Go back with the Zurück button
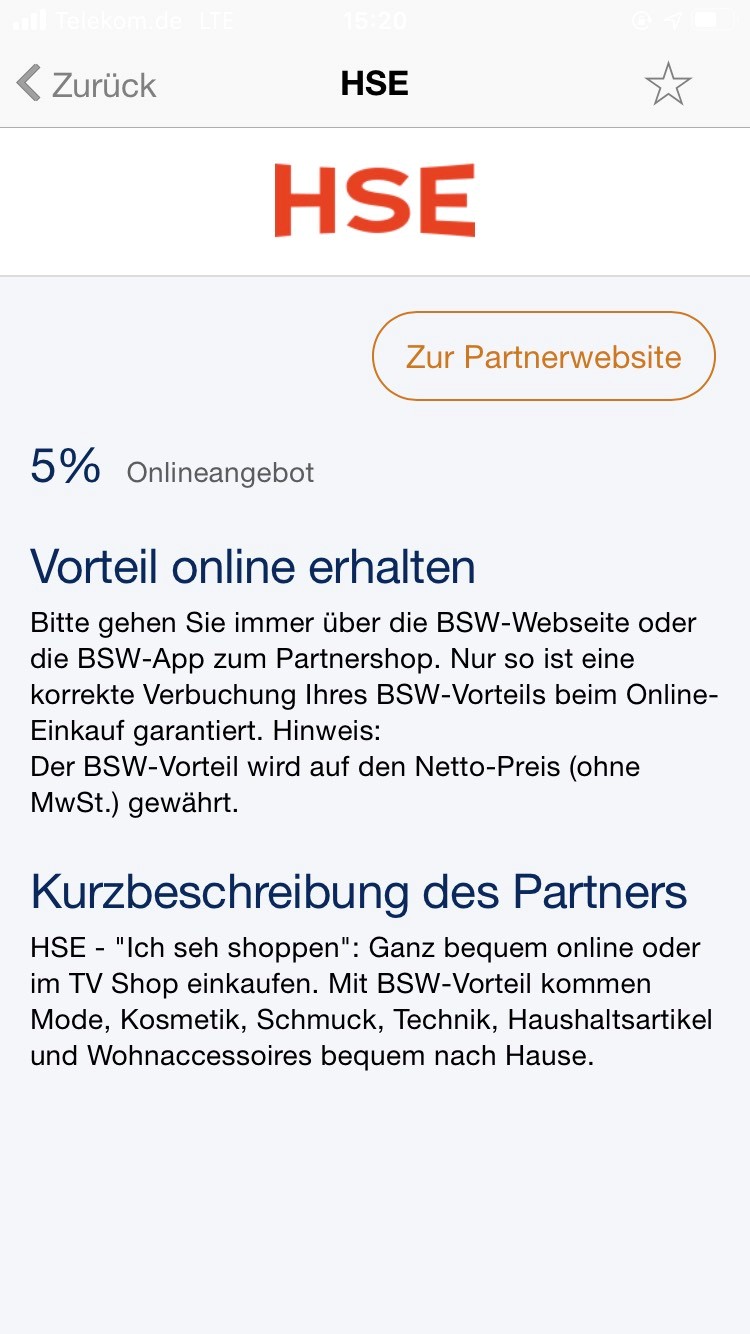Viewport: 750px width, 1334px height. point(87,84)
